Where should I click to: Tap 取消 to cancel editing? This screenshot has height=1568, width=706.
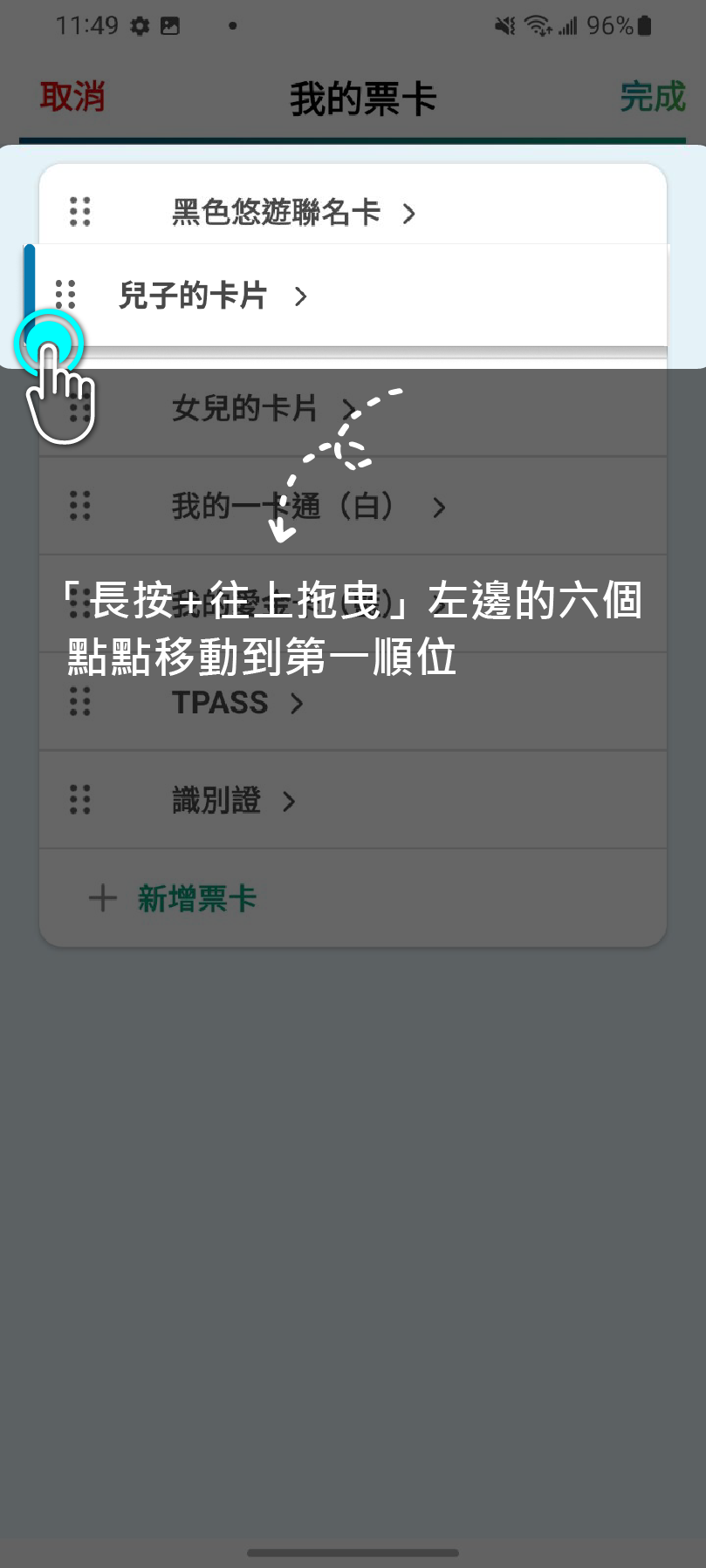pos(72,96)
